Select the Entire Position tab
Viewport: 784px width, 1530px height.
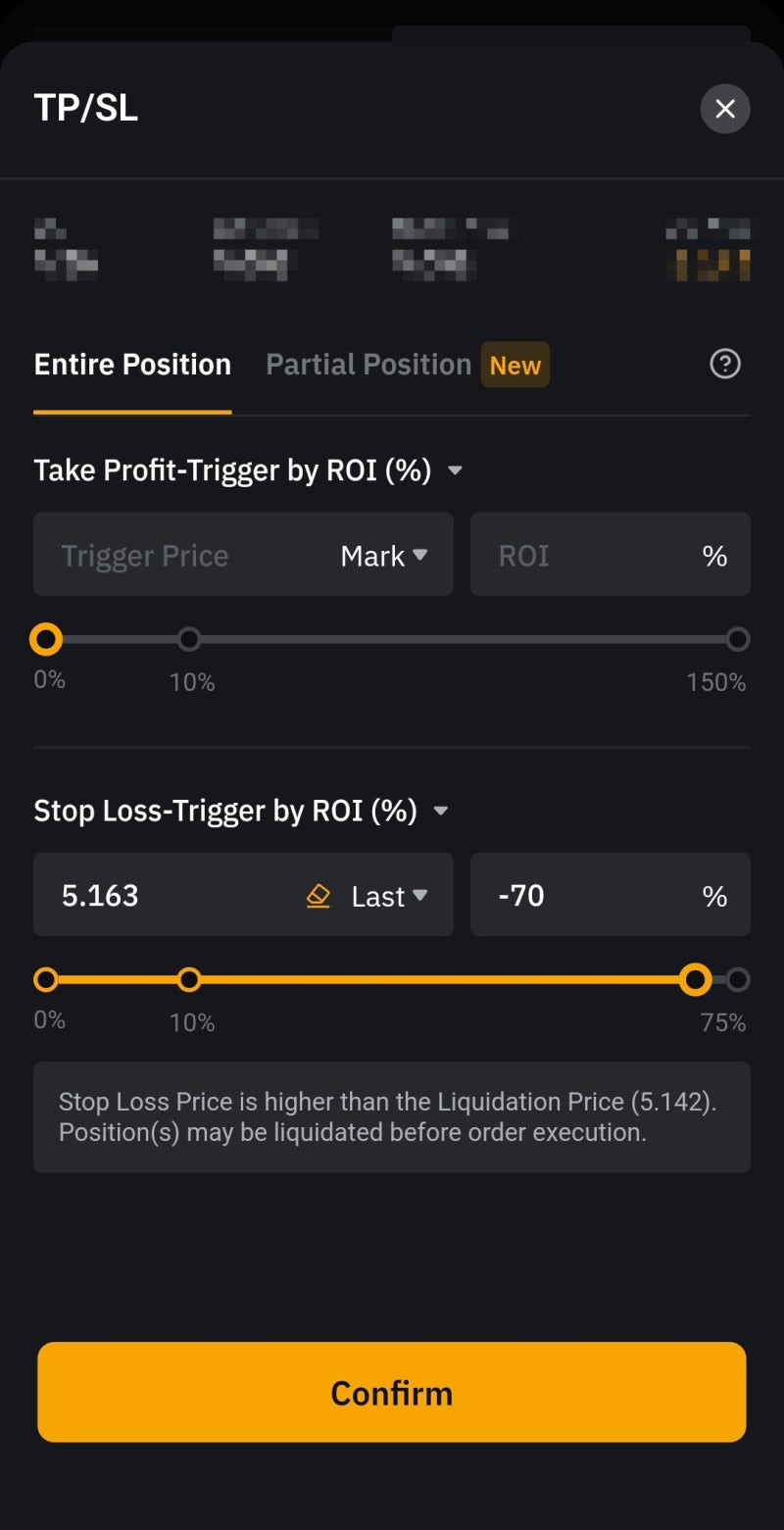coord(132,365)
